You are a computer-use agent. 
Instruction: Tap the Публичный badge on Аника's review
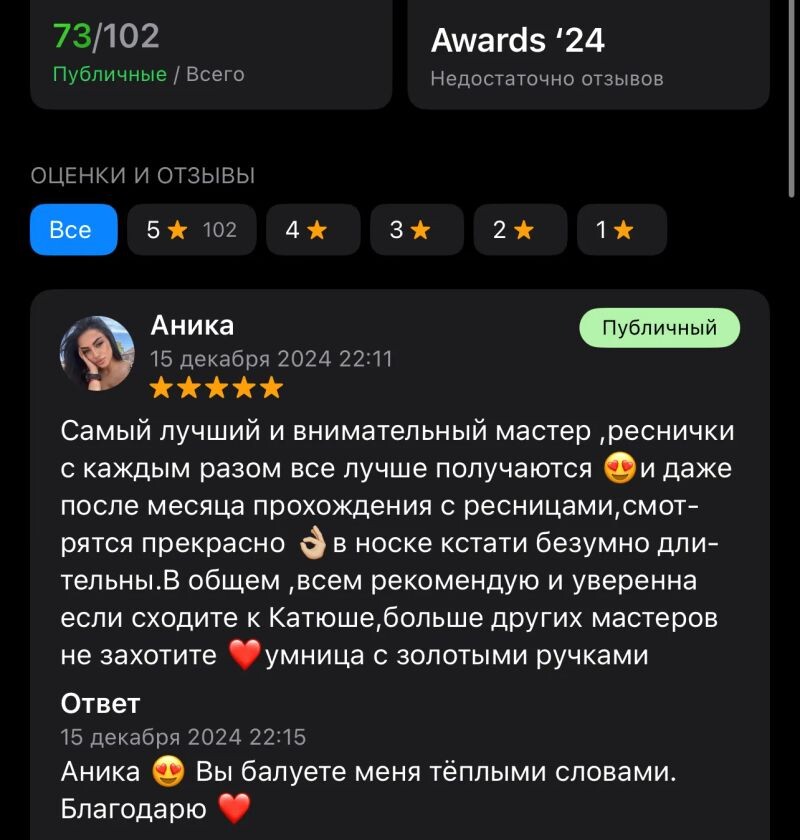click(659, 328)
